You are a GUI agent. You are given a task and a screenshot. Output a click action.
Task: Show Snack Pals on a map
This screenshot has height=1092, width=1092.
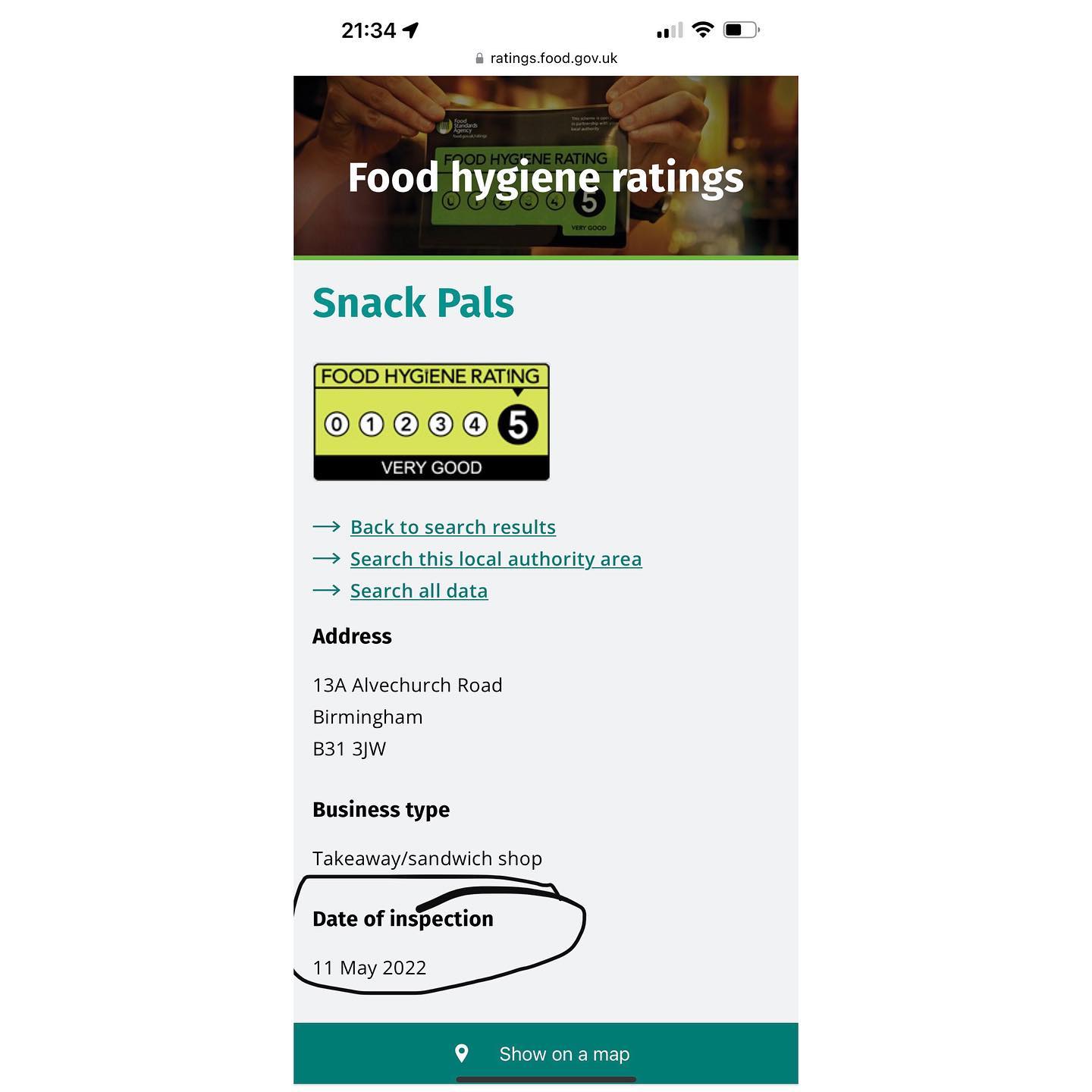545,1053
